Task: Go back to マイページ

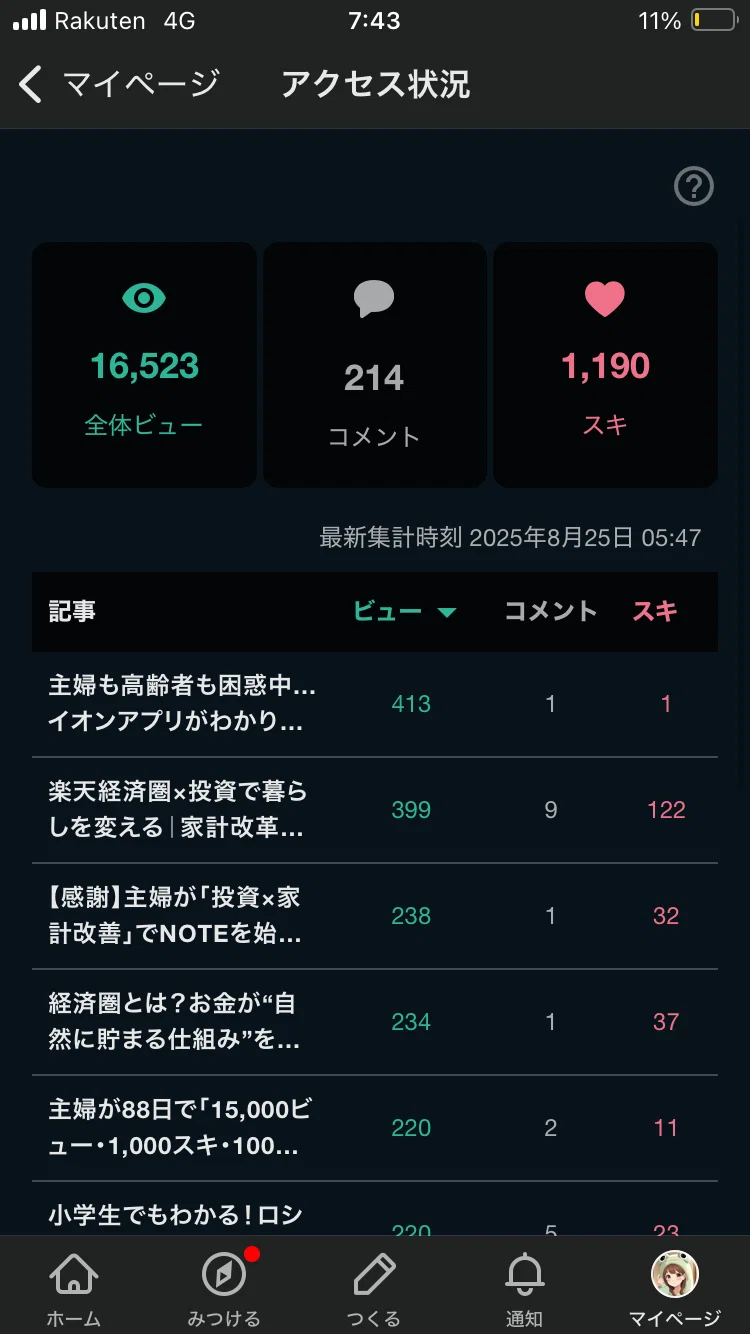Action: point(119,84)
